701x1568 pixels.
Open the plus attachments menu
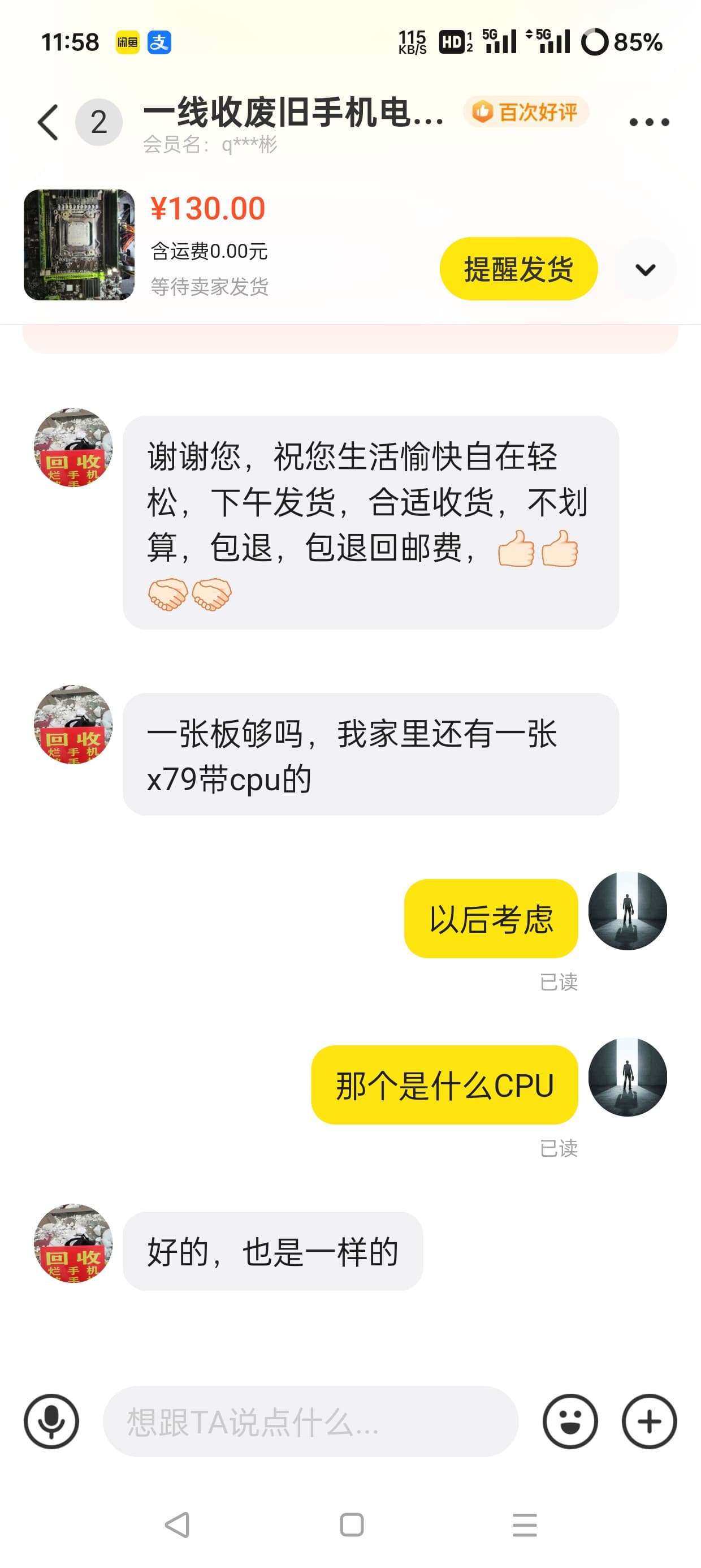tap(648, 1421)
